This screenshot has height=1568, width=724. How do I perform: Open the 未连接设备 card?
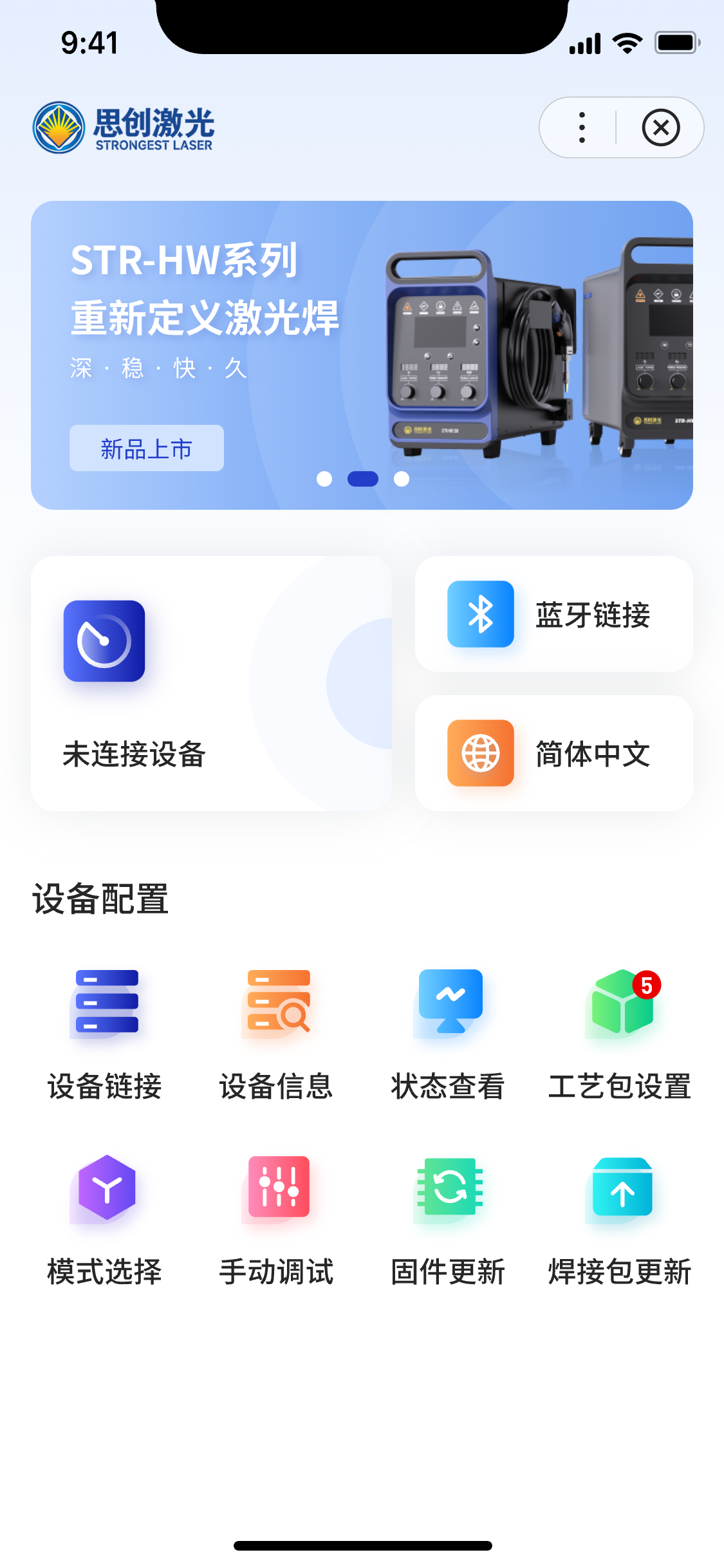tap(211, 684)
